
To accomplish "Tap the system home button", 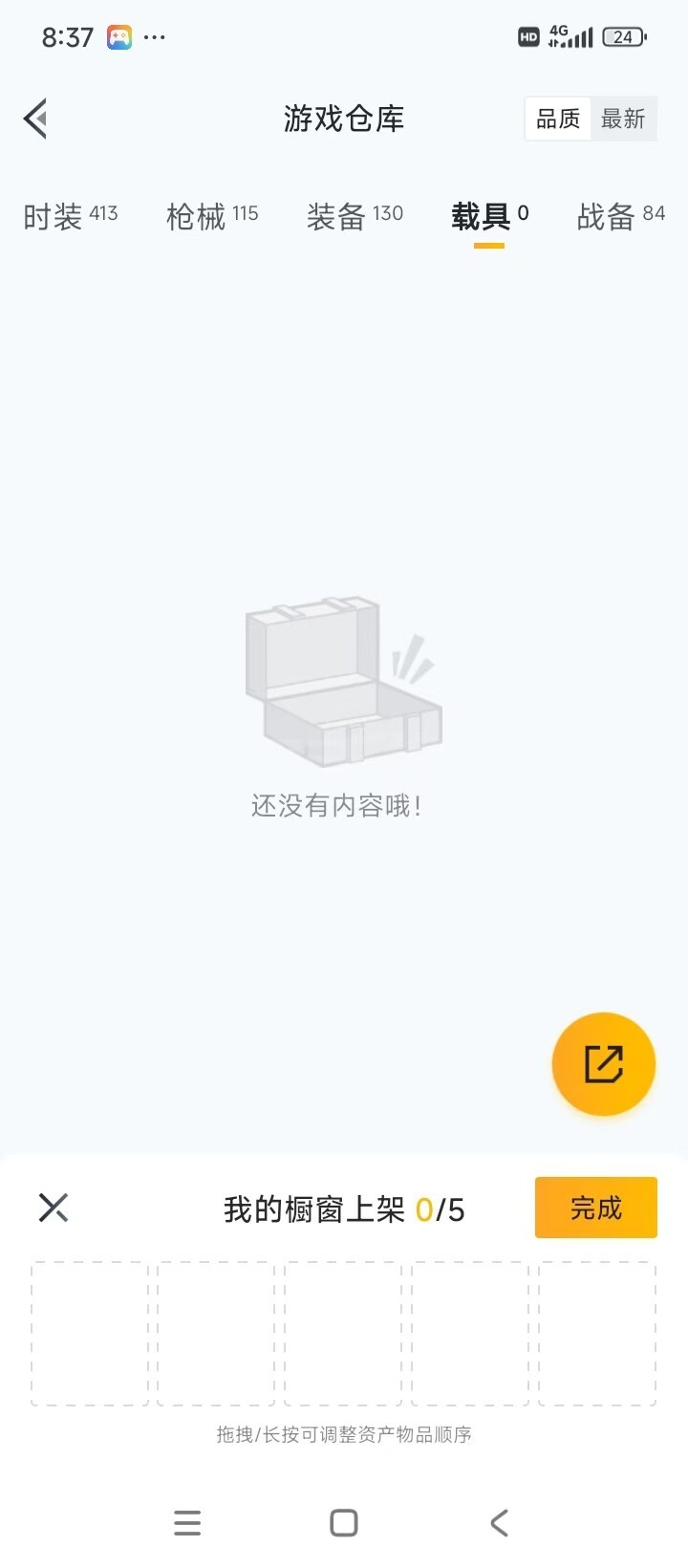I will tap(344, 1522).
